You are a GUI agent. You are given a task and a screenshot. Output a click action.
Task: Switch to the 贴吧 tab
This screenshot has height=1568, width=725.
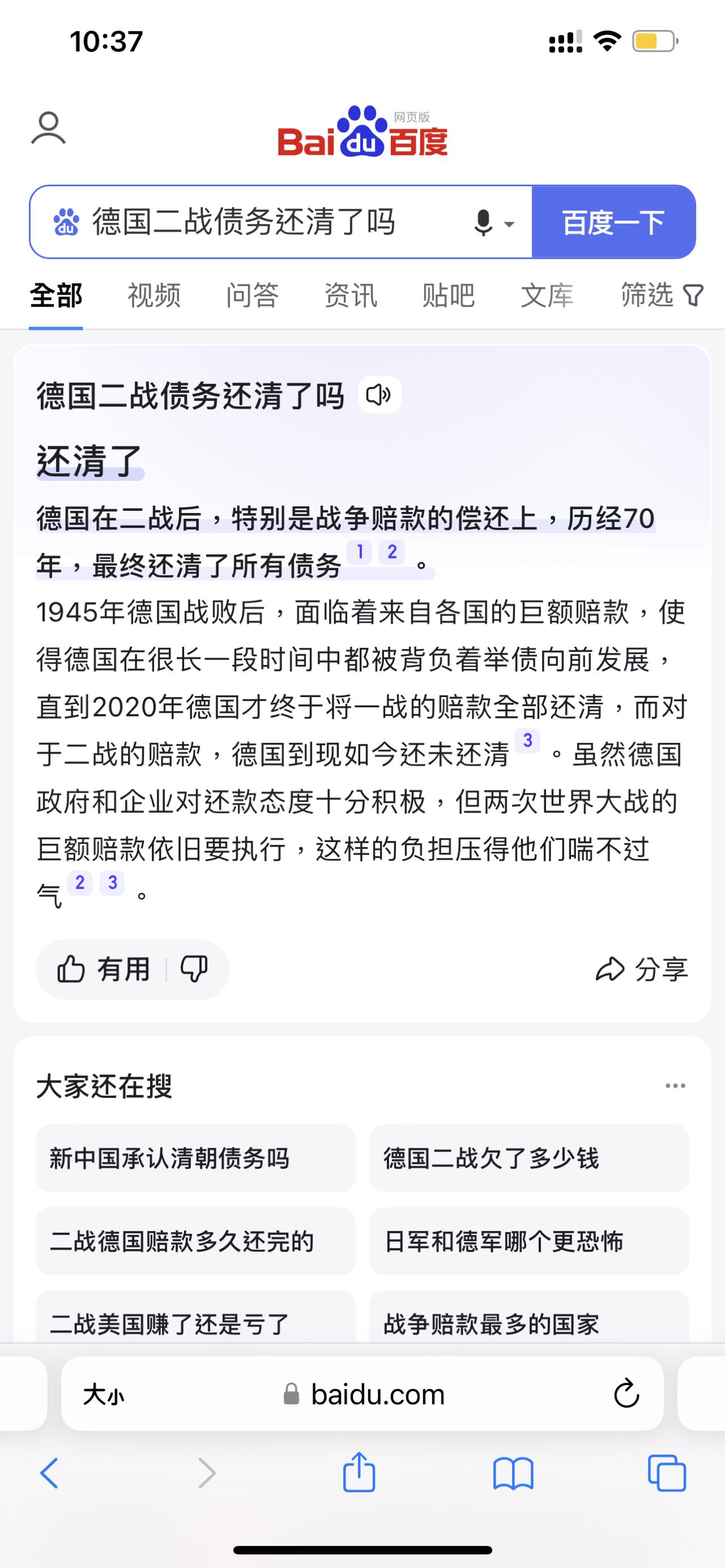(448, 296)
